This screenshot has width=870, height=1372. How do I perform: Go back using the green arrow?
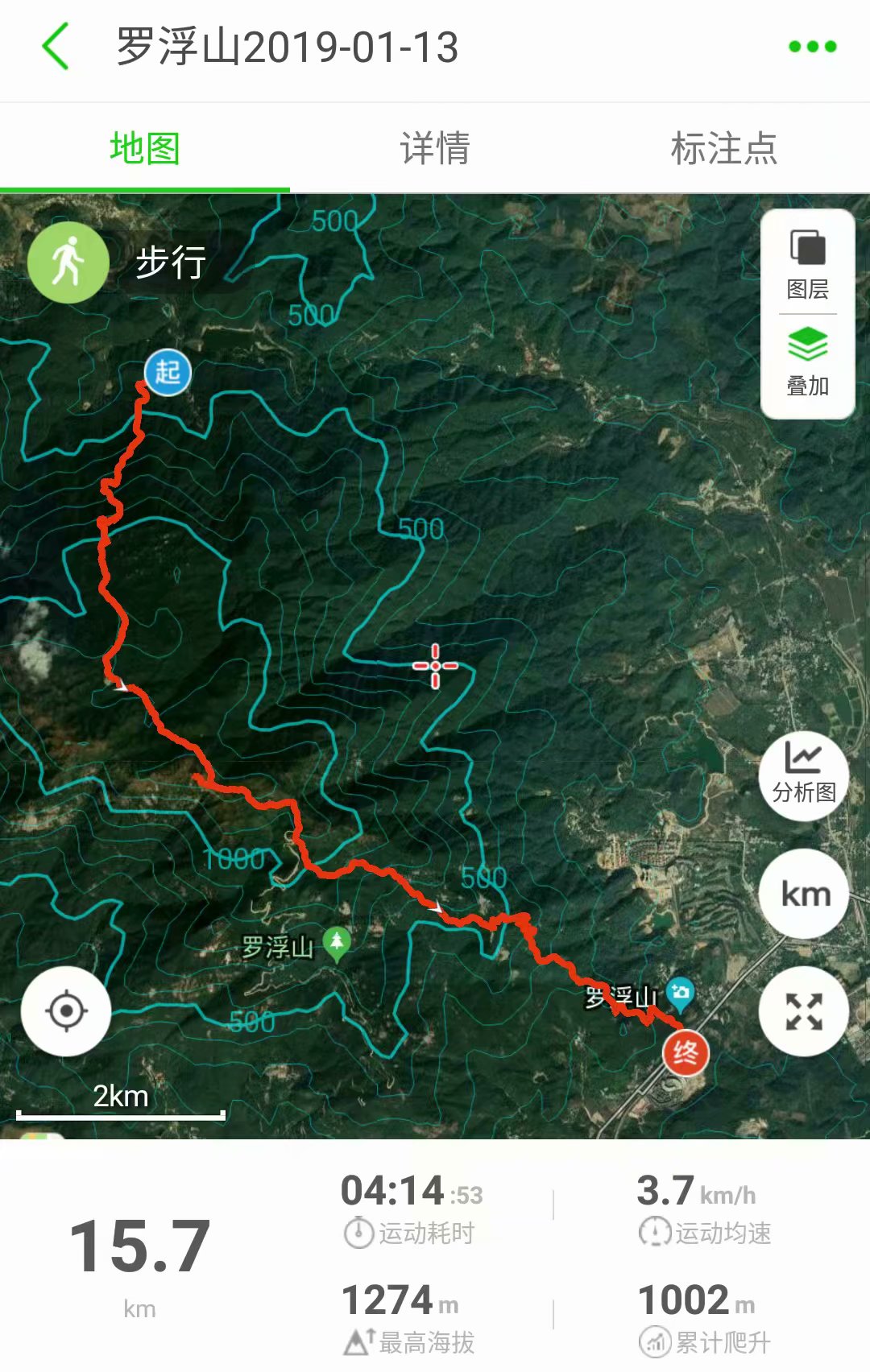56,47
